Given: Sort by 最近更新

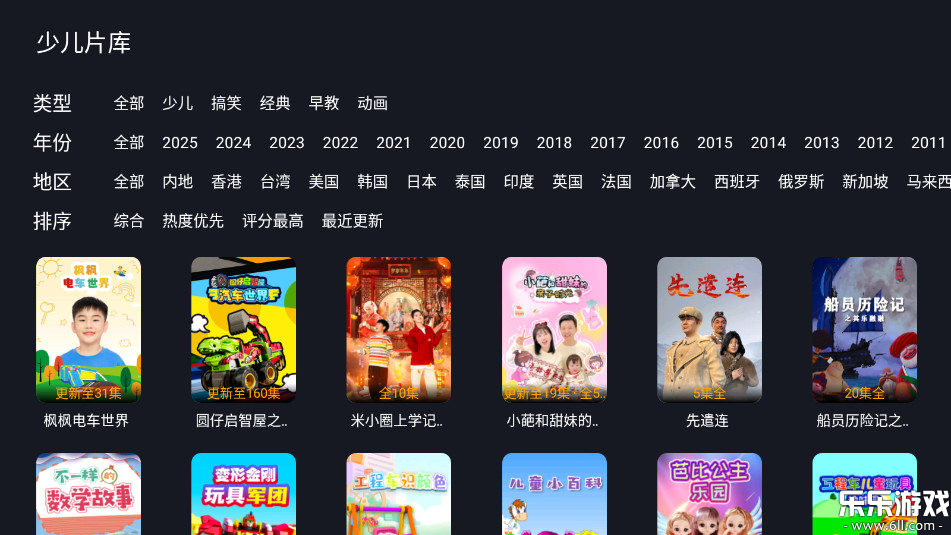Looking at the screenshot, I should [352, 221].
